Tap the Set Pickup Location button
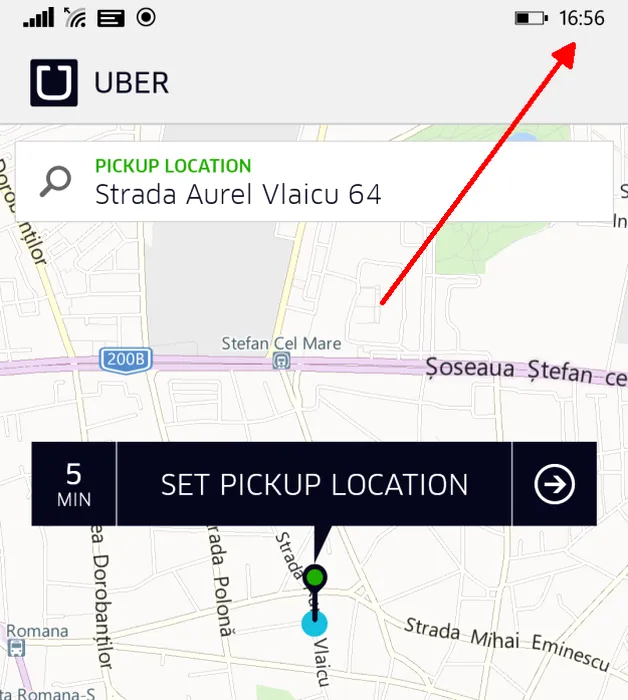 pos(314,485)
